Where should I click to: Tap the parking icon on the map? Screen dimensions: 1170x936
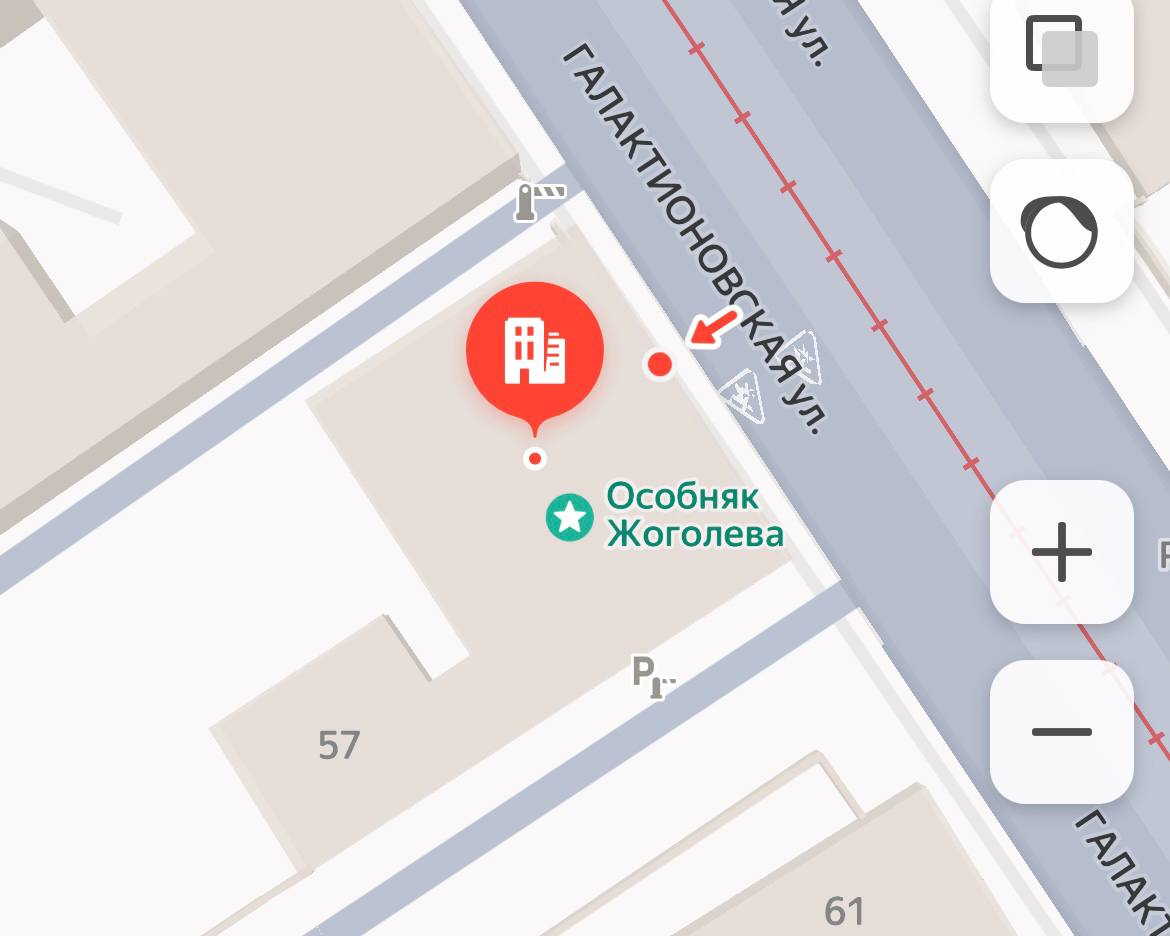coord(652,676)
